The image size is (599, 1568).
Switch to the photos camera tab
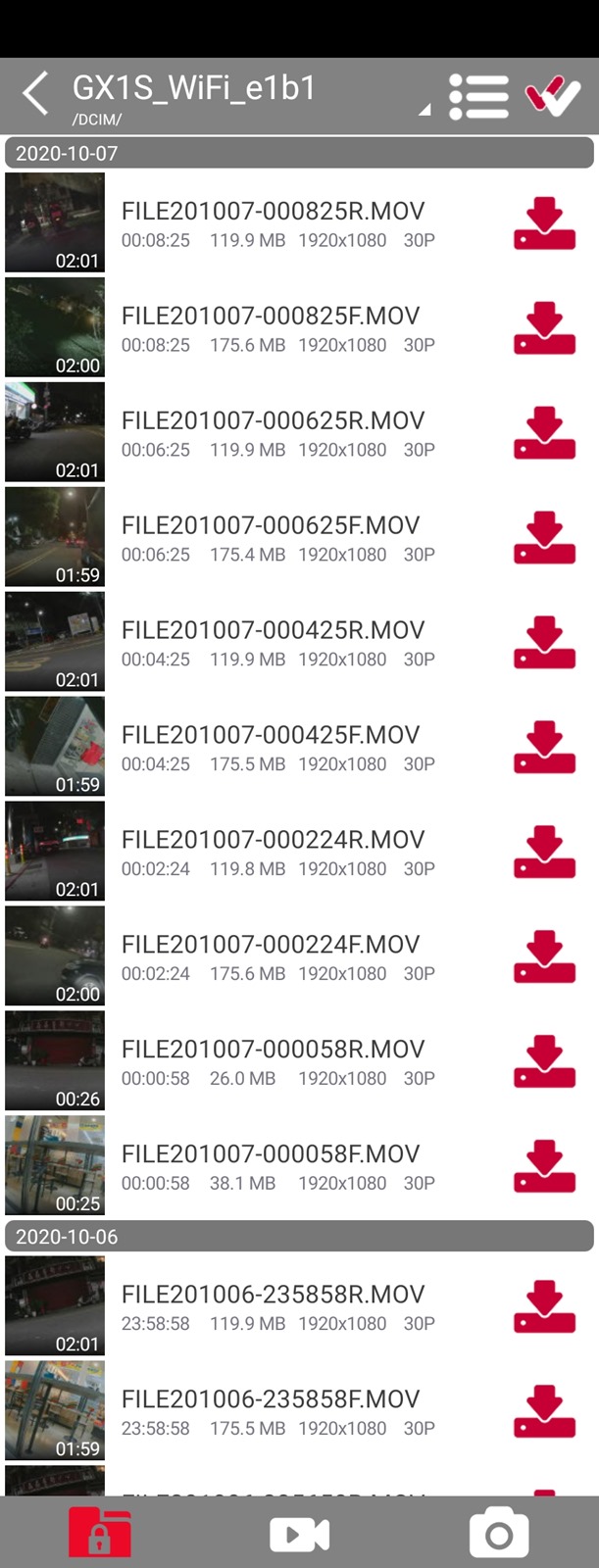[498, 1533]
